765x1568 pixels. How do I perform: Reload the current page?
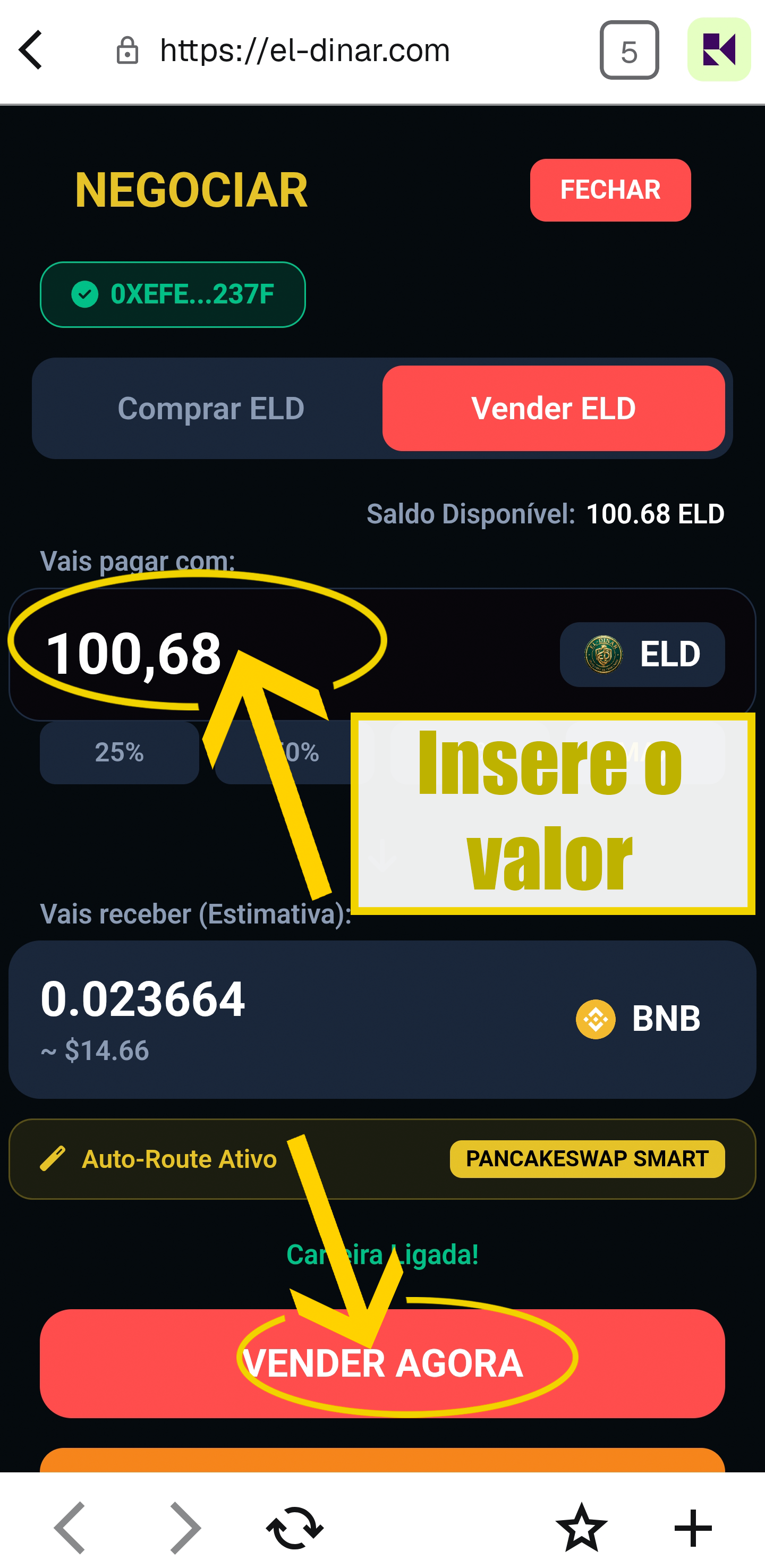(295, 1528)
